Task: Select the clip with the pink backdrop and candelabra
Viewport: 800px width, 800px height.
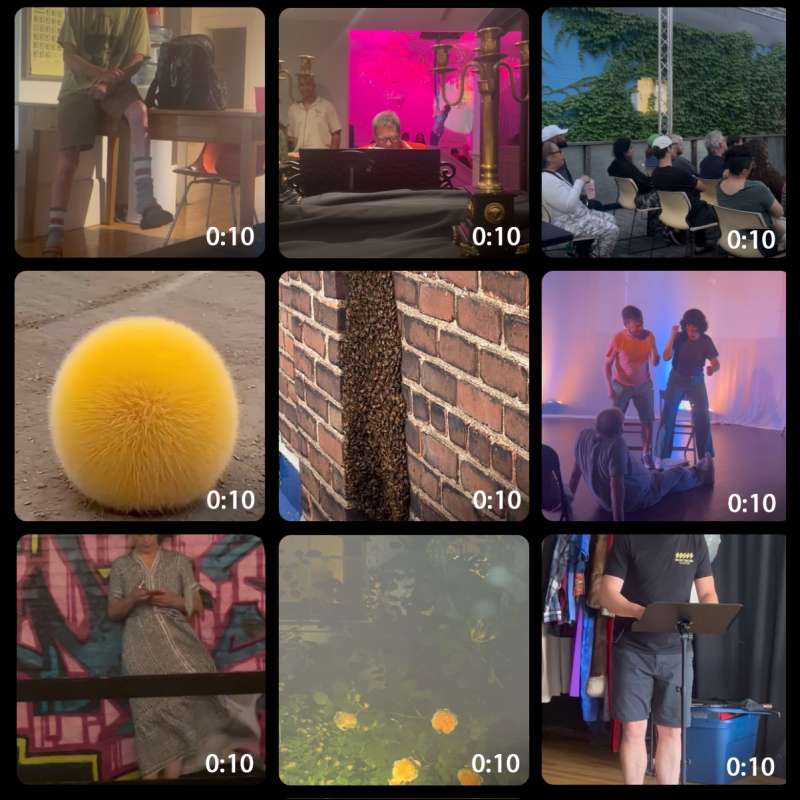Action: [x=403, y=133]
